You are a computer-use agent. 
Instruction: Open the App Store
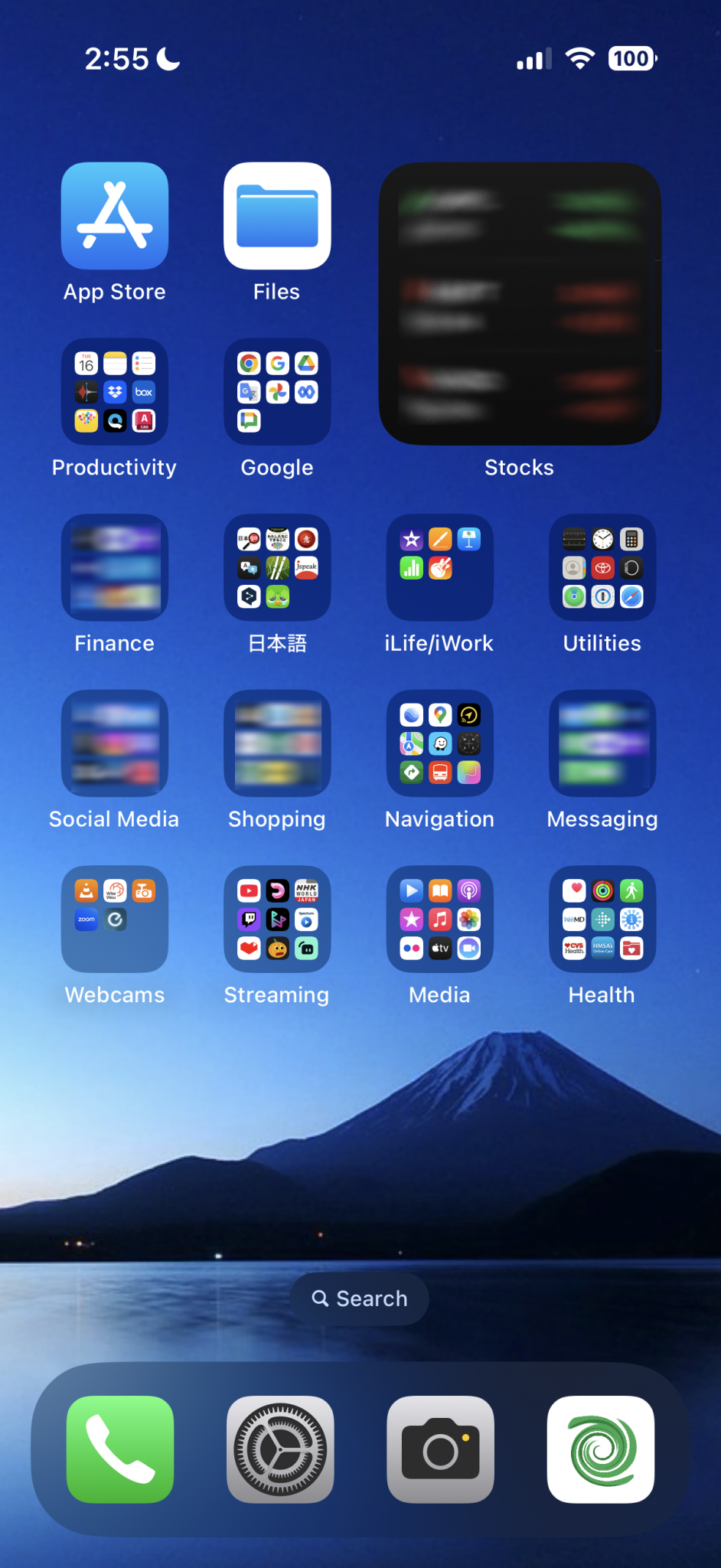click(115, 216)
